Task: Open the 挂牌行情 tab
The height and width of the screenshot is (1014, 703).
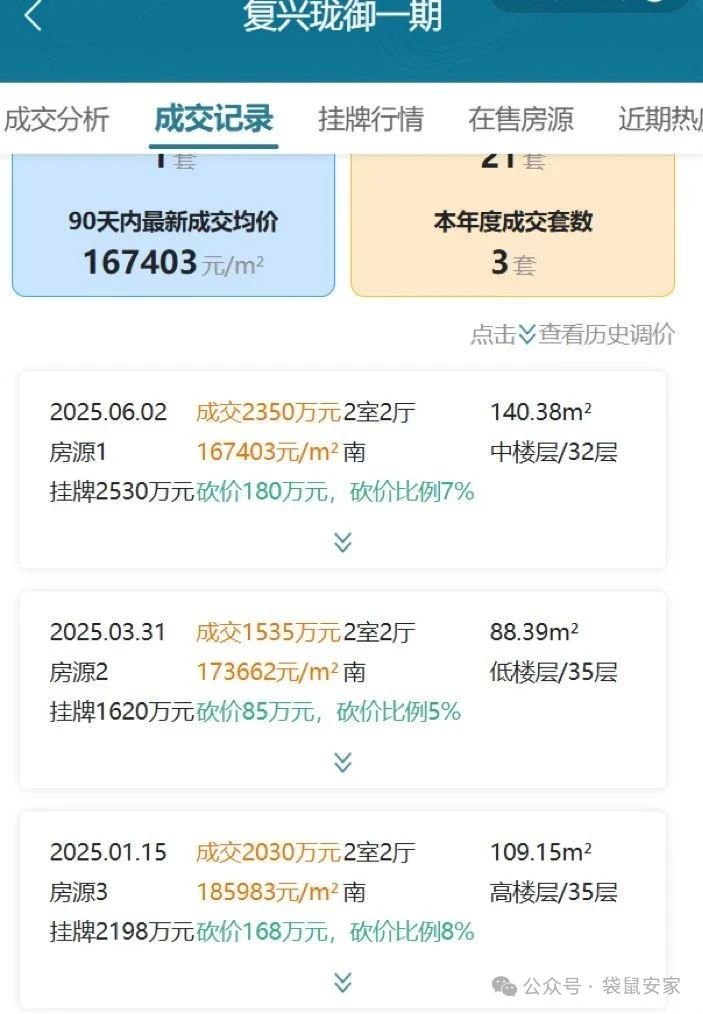Action: pos(371,119)
